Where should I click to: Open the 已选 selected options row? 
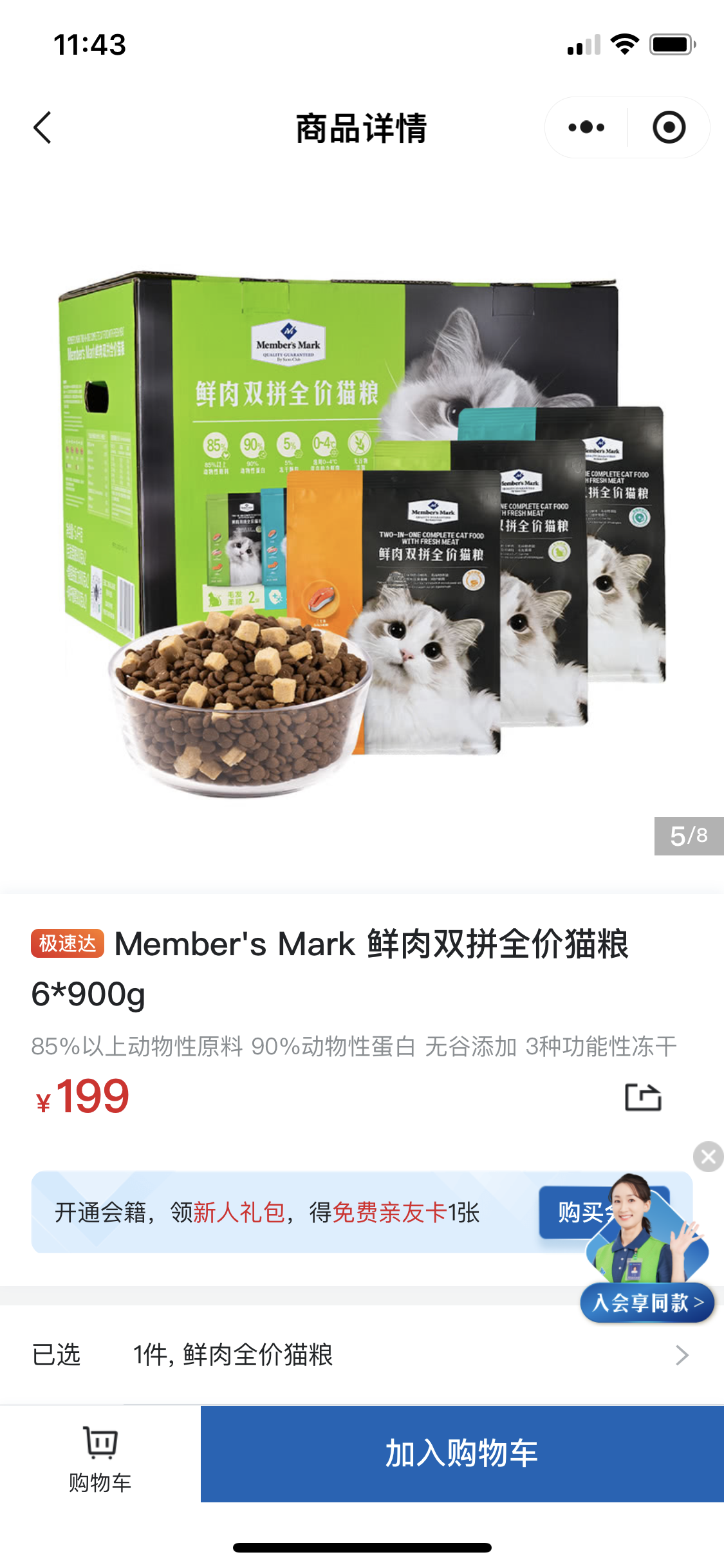[362, 1355]
